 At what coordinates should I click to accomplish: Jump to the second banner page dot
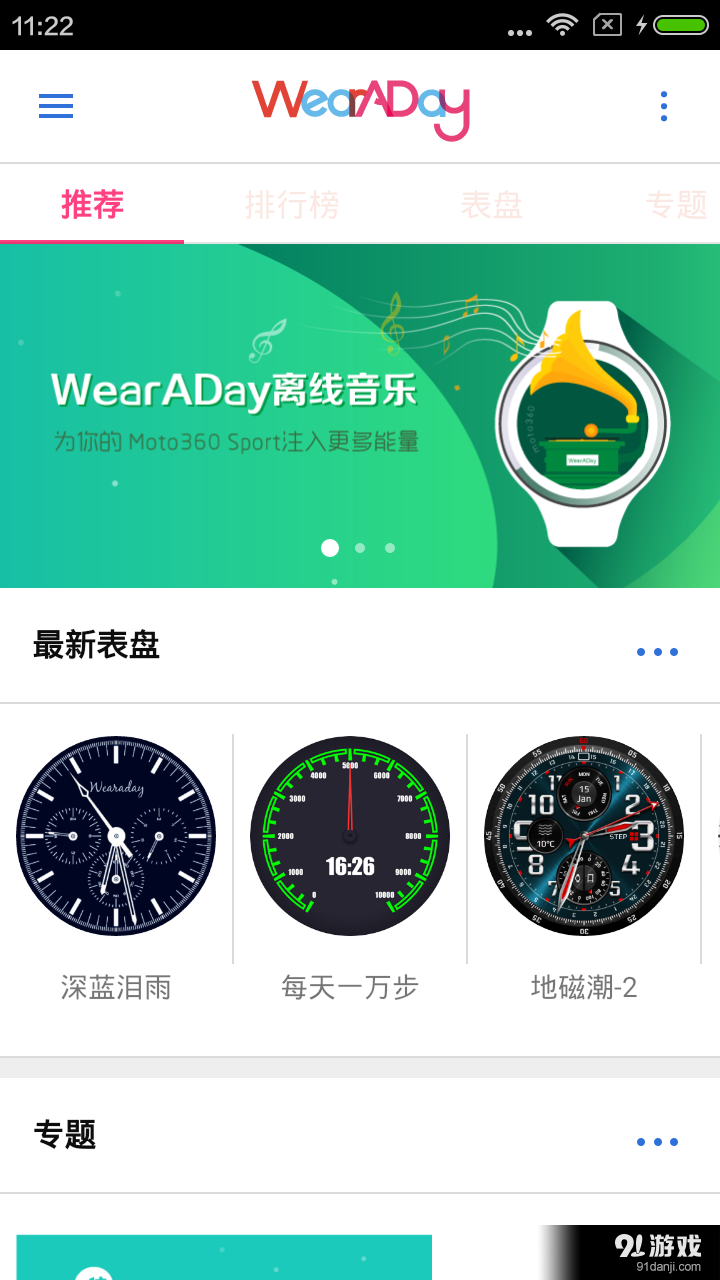coord(360,548)
